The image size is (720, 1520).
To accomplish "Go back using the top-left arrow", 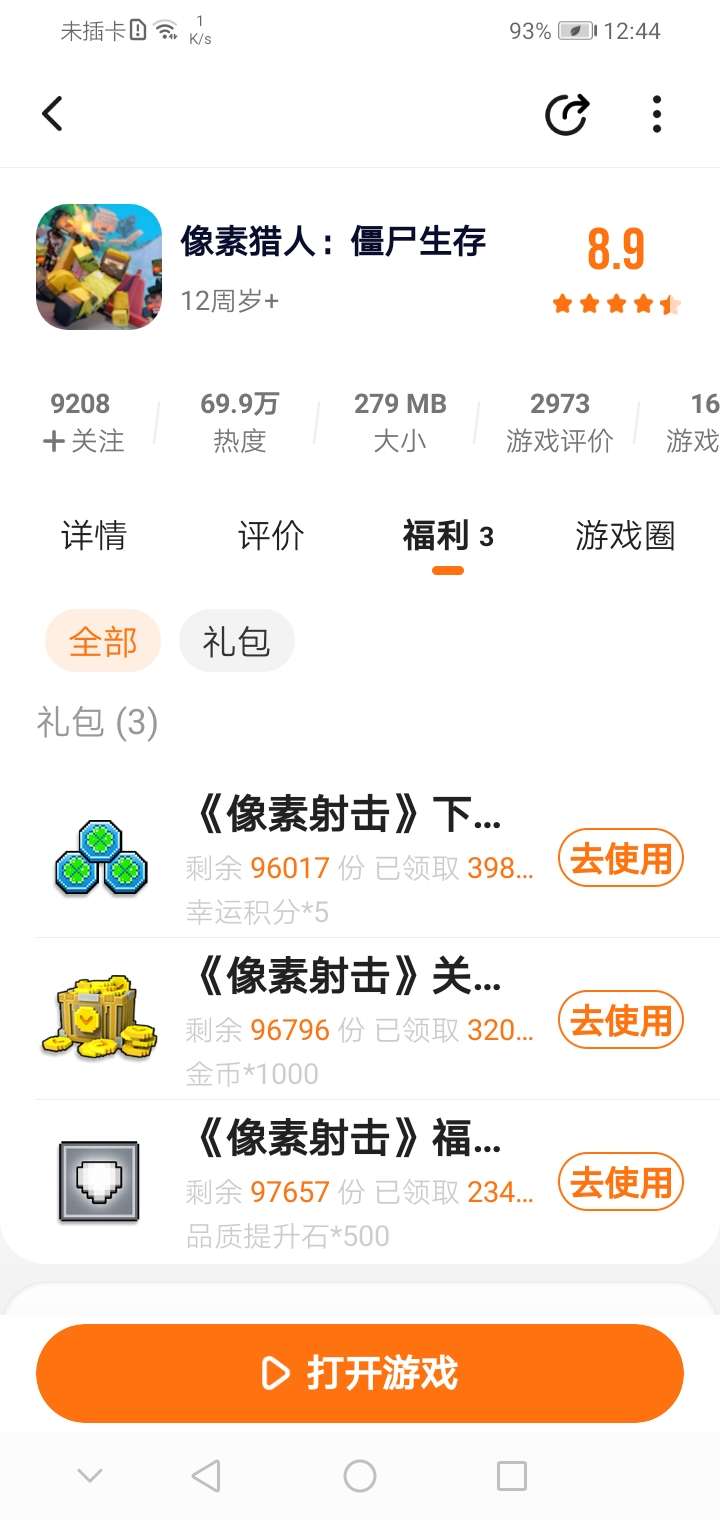I will tap(53, 114).
